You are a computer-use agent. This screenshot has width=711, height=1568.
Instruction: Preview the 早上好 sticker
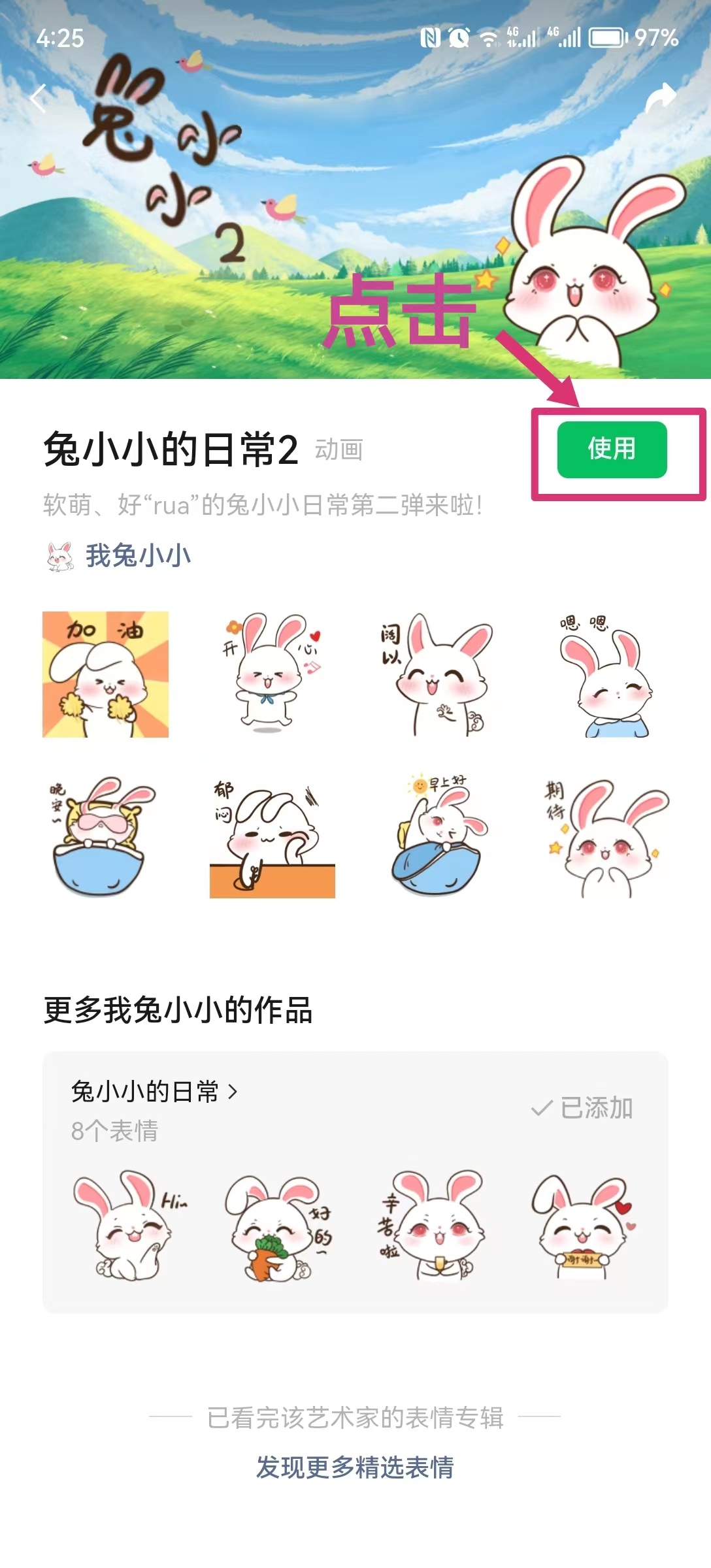438,836
